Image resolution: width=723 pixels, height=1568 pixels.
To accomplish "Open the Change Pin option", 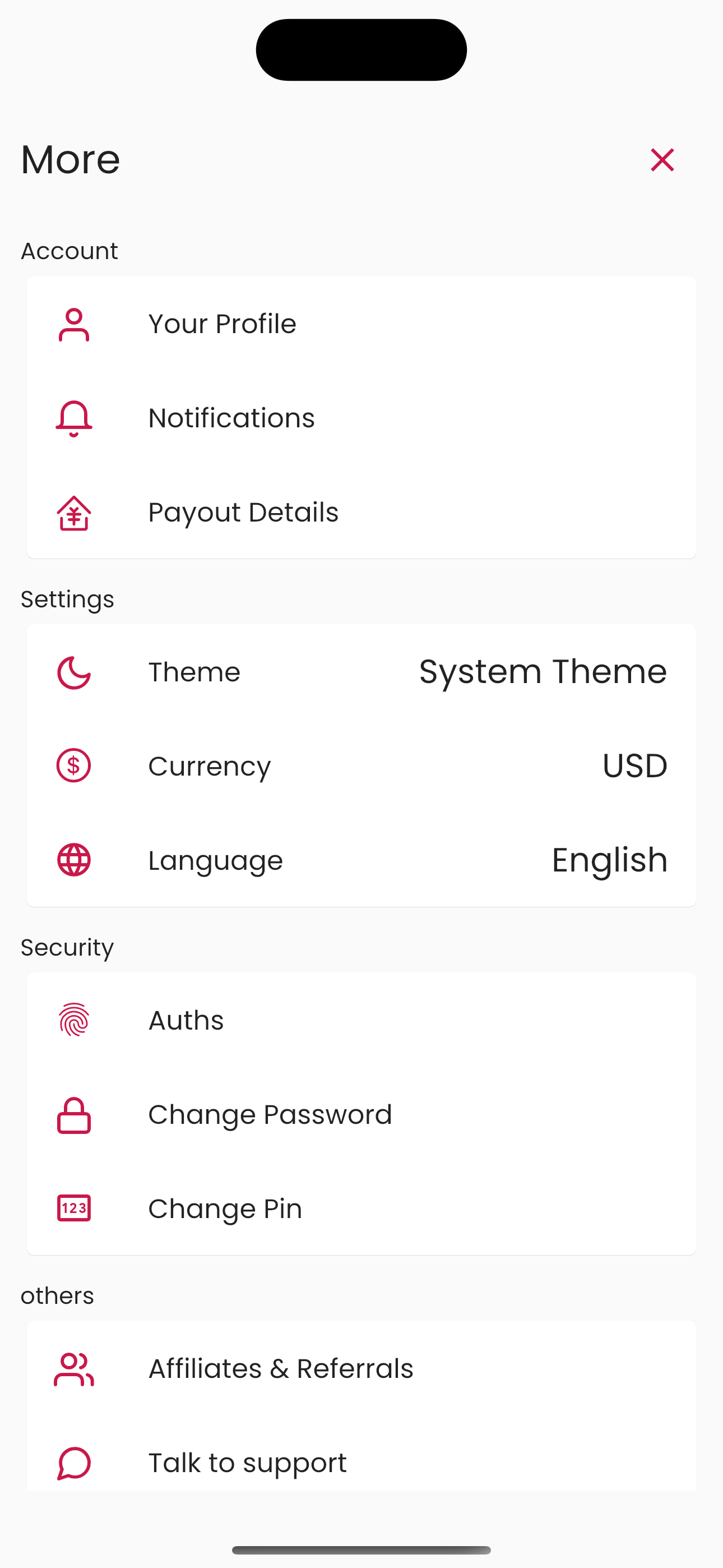I will pos(361,1209).
